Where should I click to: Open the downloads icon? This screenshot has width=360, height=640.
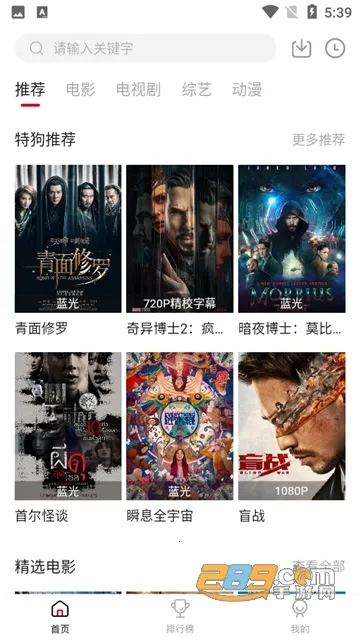point(302,48)
